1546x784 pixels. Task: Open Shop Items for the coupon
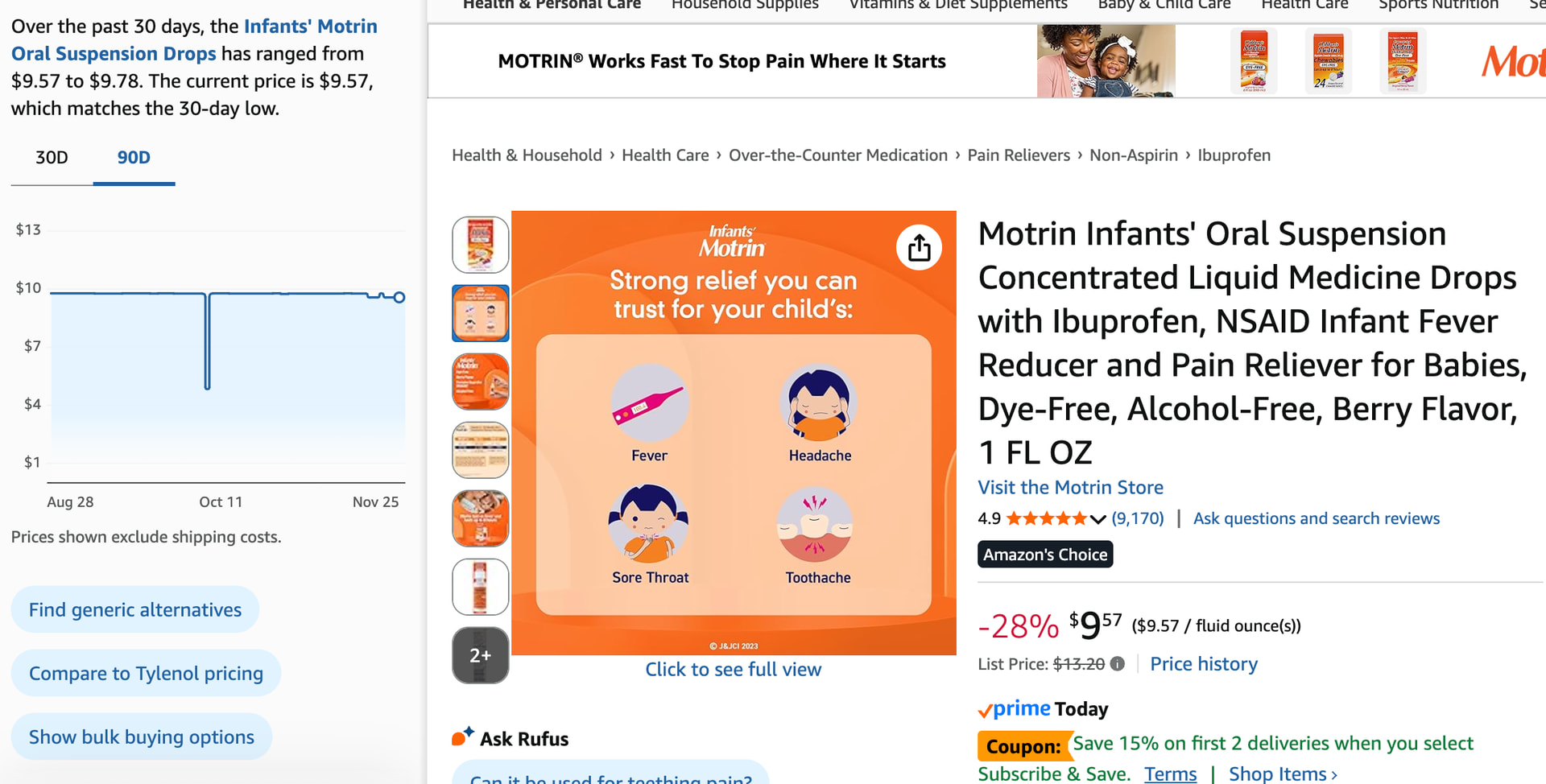pyautogui.click(x=1282, y=774)
